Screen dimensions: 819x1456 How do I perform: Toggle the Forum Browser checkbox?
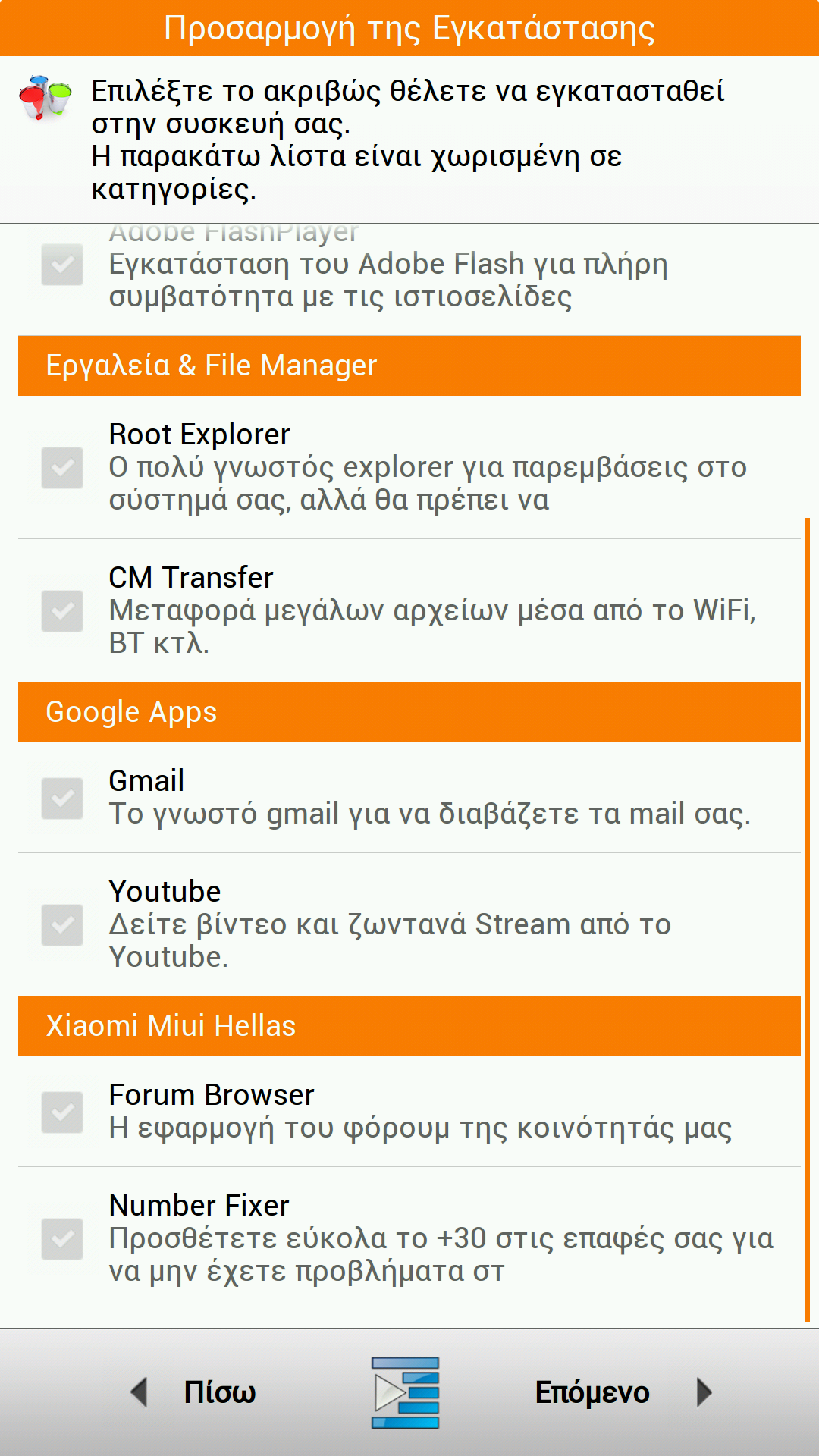[x=62, y=1112]
